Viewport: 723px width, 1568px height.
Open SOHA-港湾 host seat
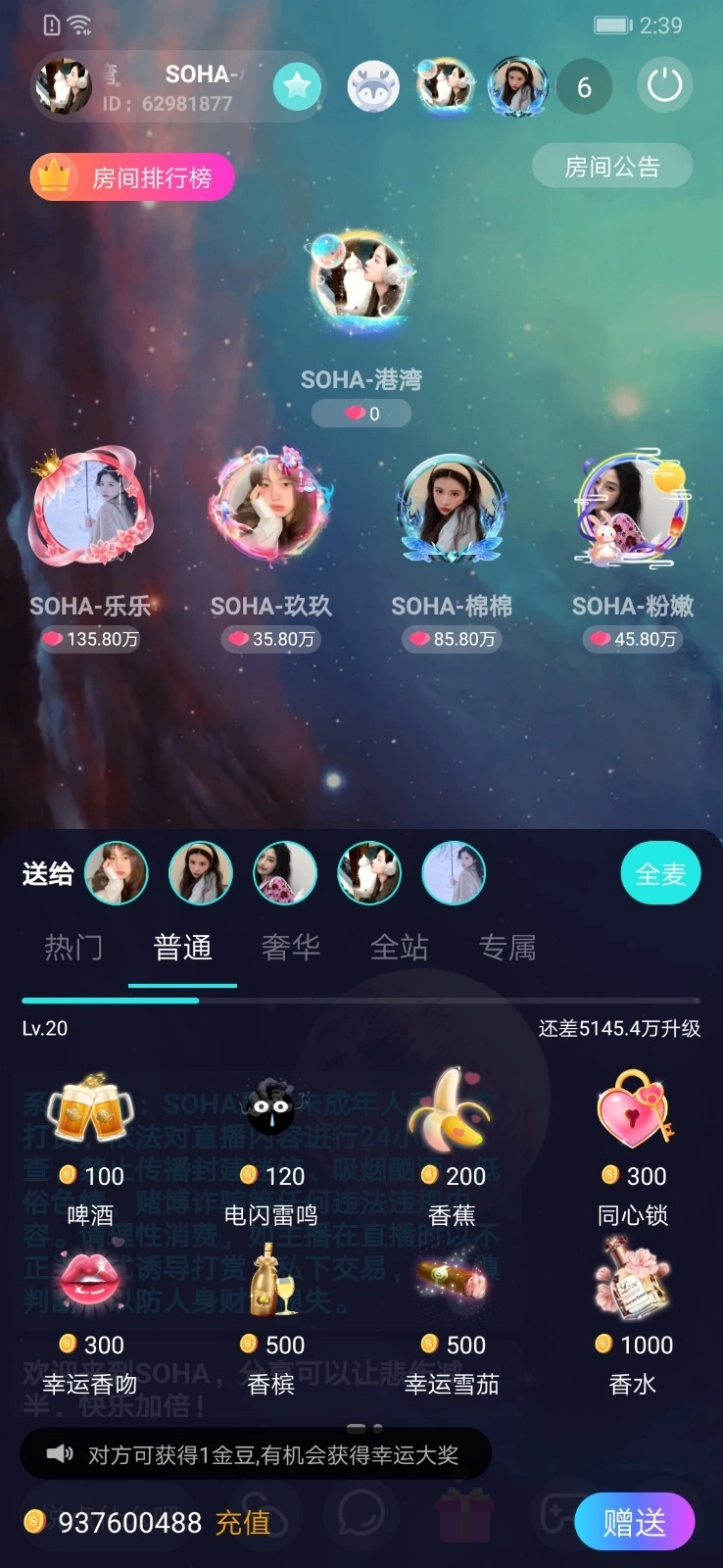pos(361,279)
